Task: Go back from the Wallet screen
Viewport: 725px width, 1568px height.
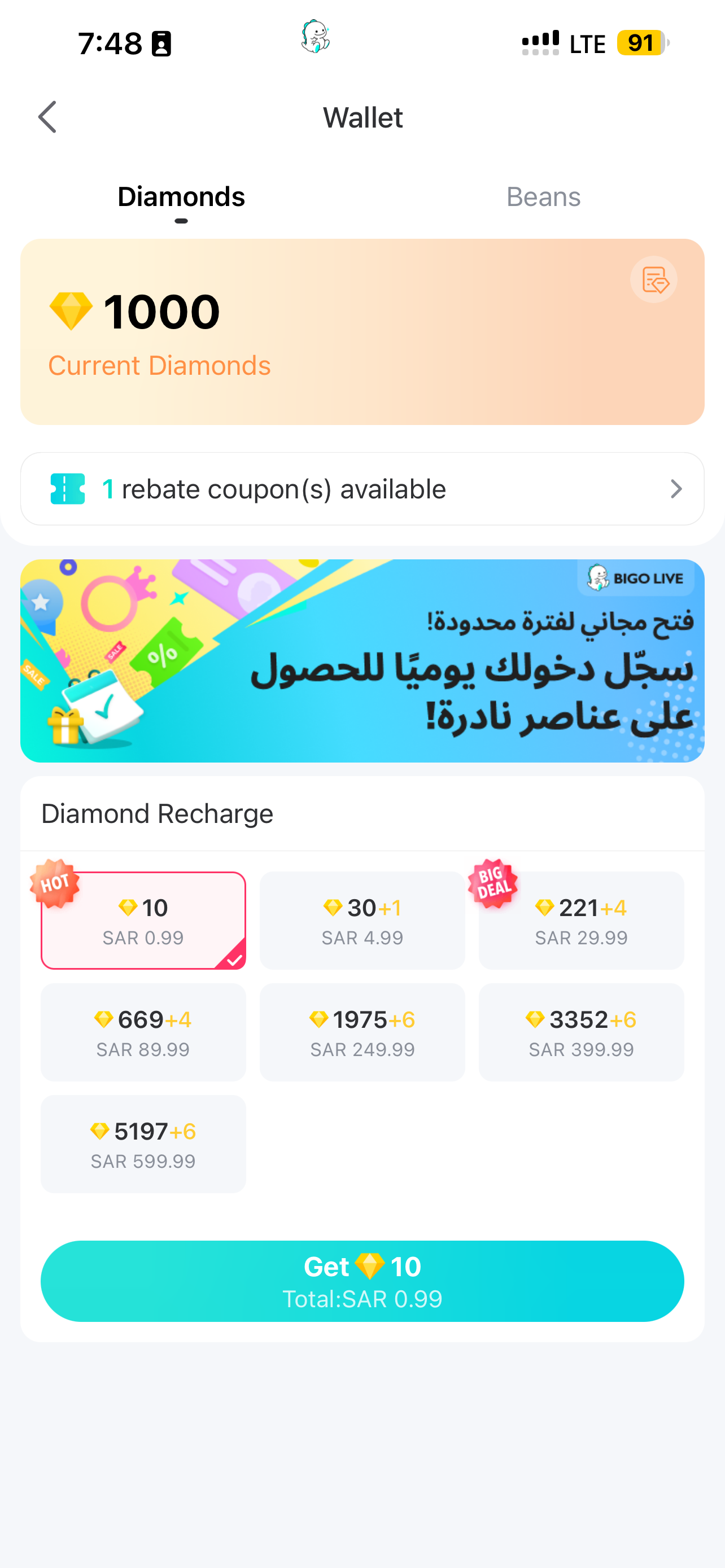Action: [47, 117]
